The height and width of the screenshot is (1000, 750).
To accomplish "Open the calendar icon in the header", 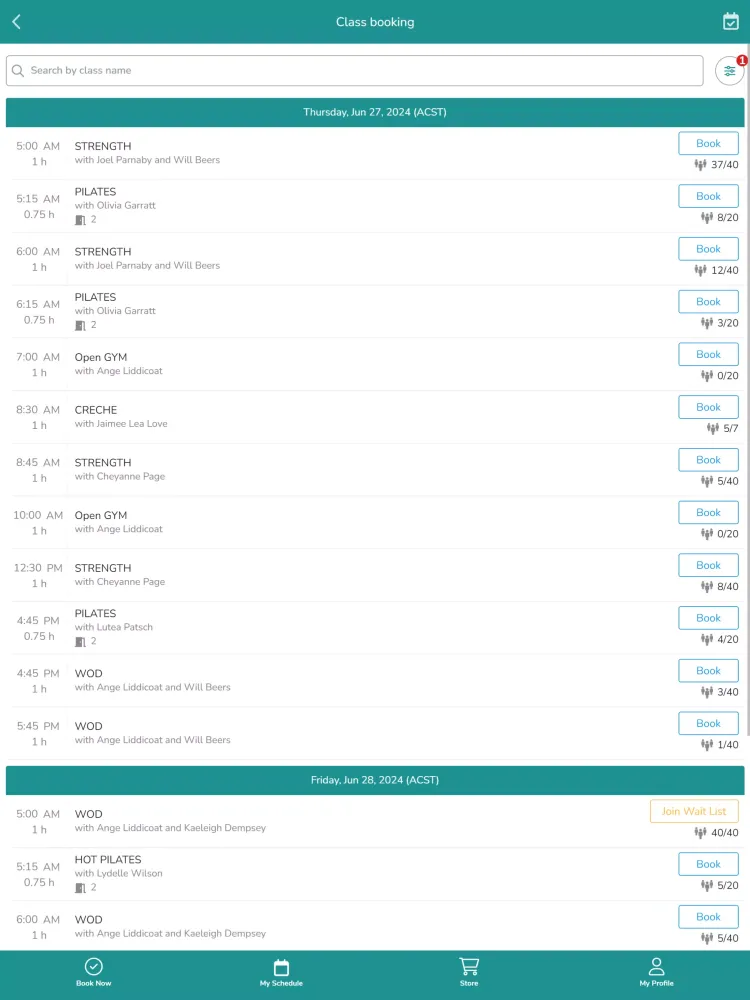I will [730, 22].
